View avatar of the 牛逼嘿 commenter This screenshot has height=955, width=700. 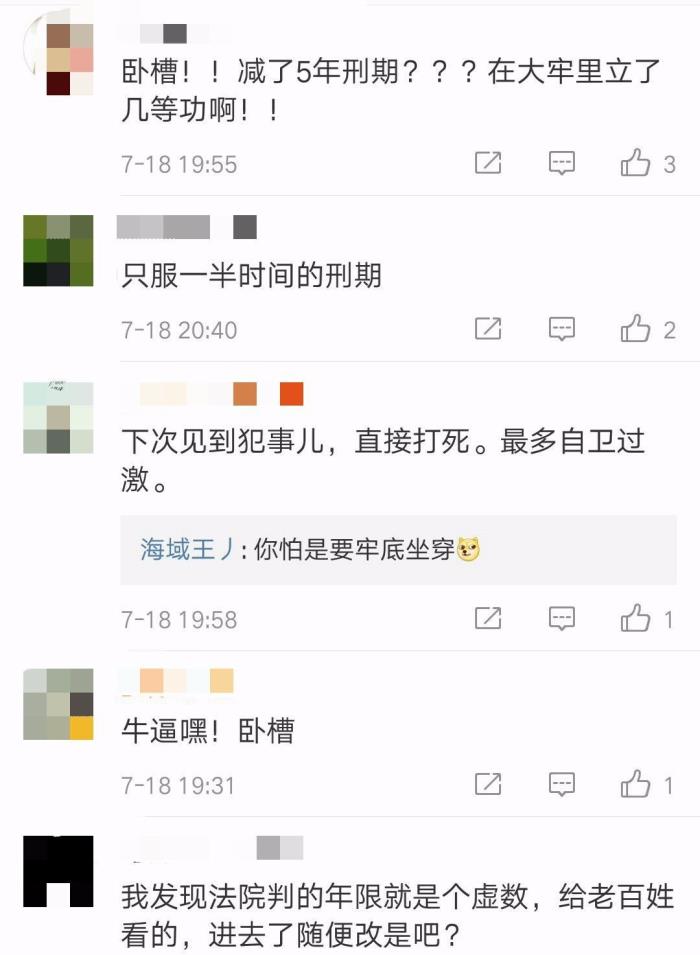58,705
